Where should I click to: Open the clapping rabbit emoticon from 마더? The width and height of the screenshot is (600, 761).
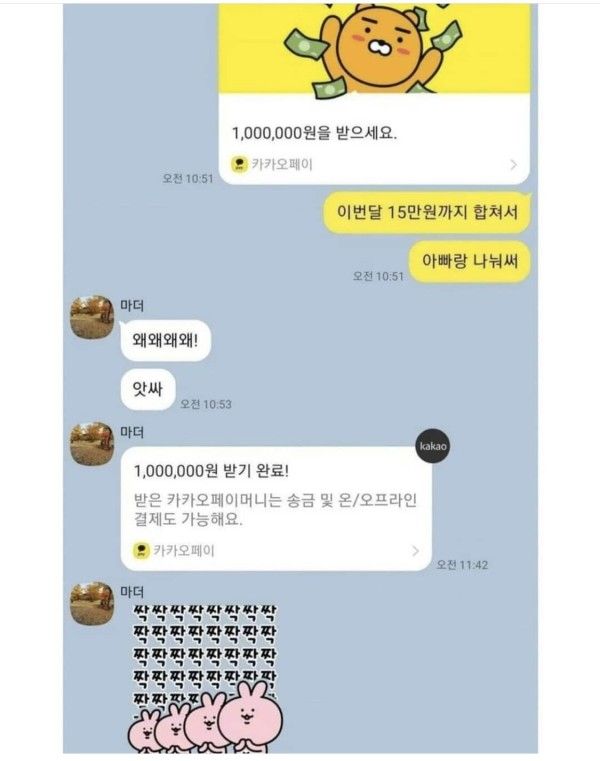(x=206, y=674)
